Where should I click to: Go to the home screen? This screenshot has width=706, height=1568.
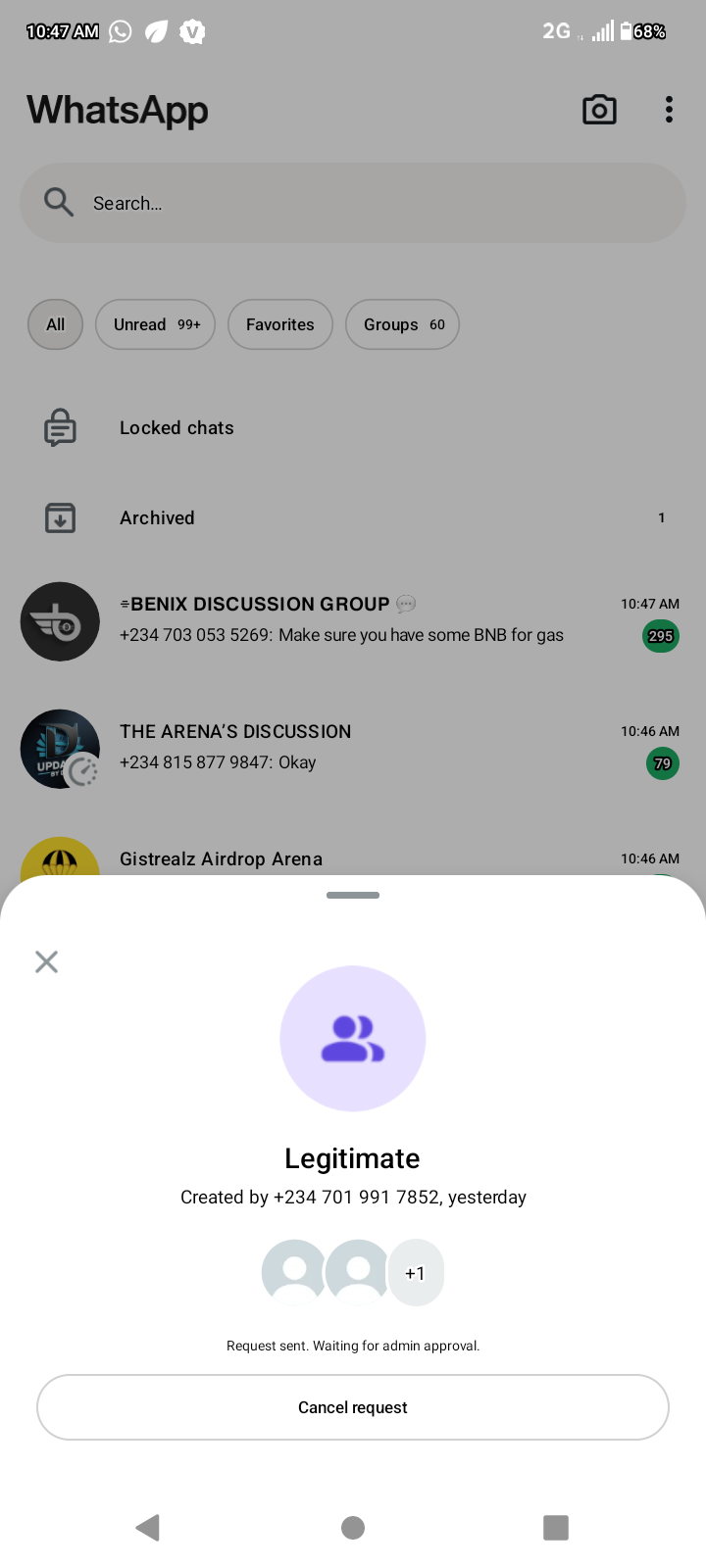(353, 1527)
